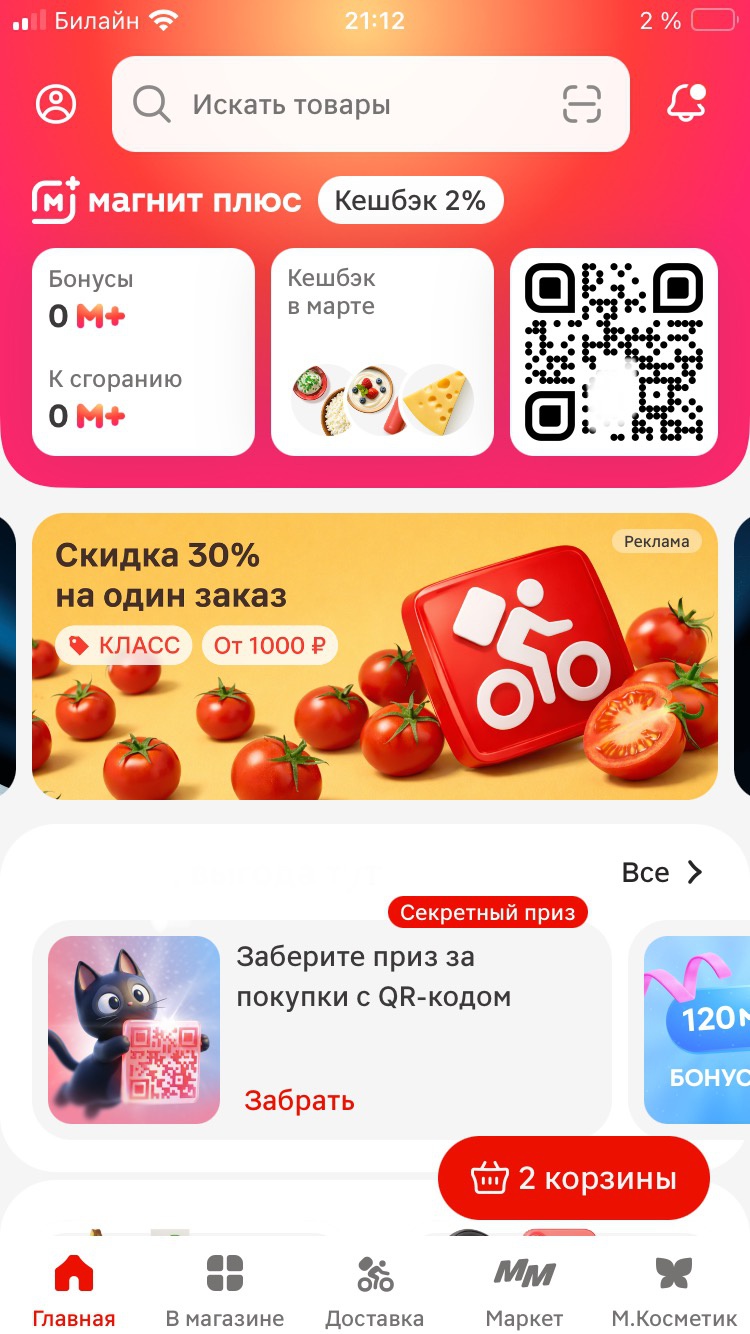Open the profile icon
This screenshot has height=1334, width=750.
coord(56,104)
